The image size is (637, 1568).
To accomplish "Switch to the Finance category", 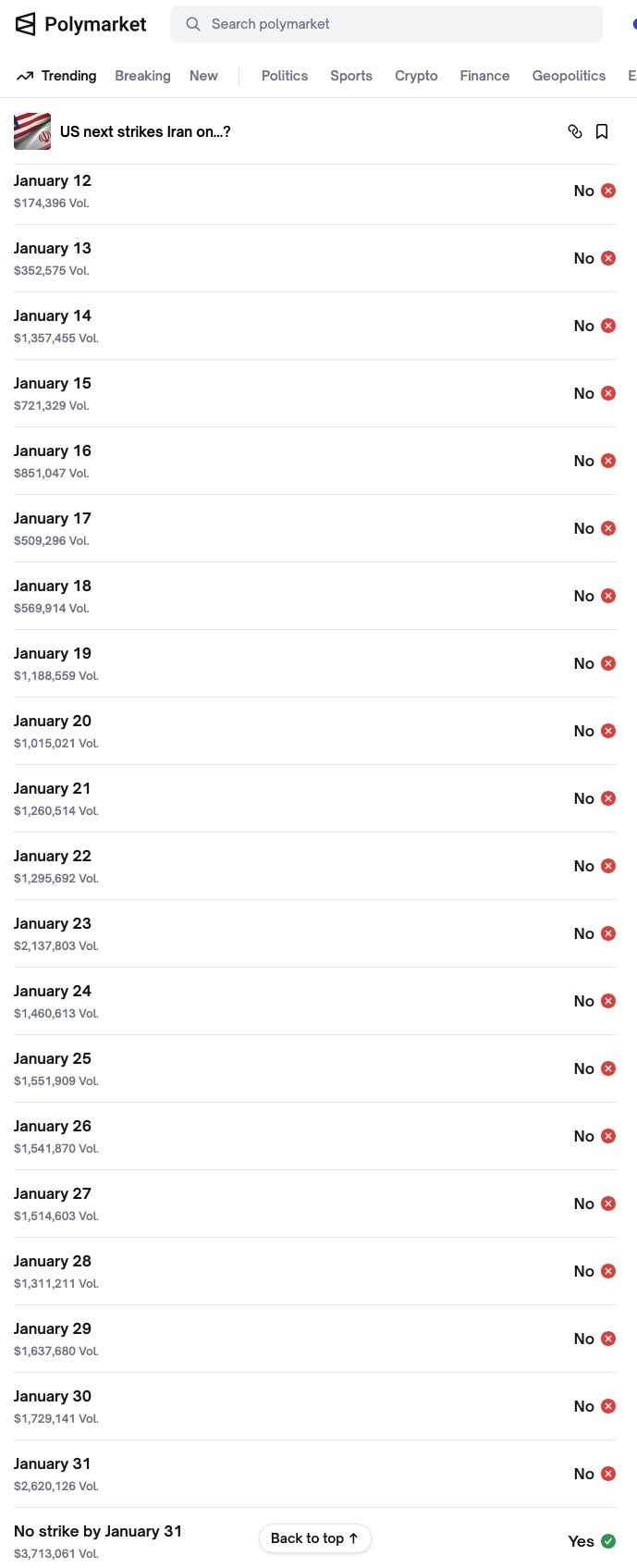I will tap(484, 76).
